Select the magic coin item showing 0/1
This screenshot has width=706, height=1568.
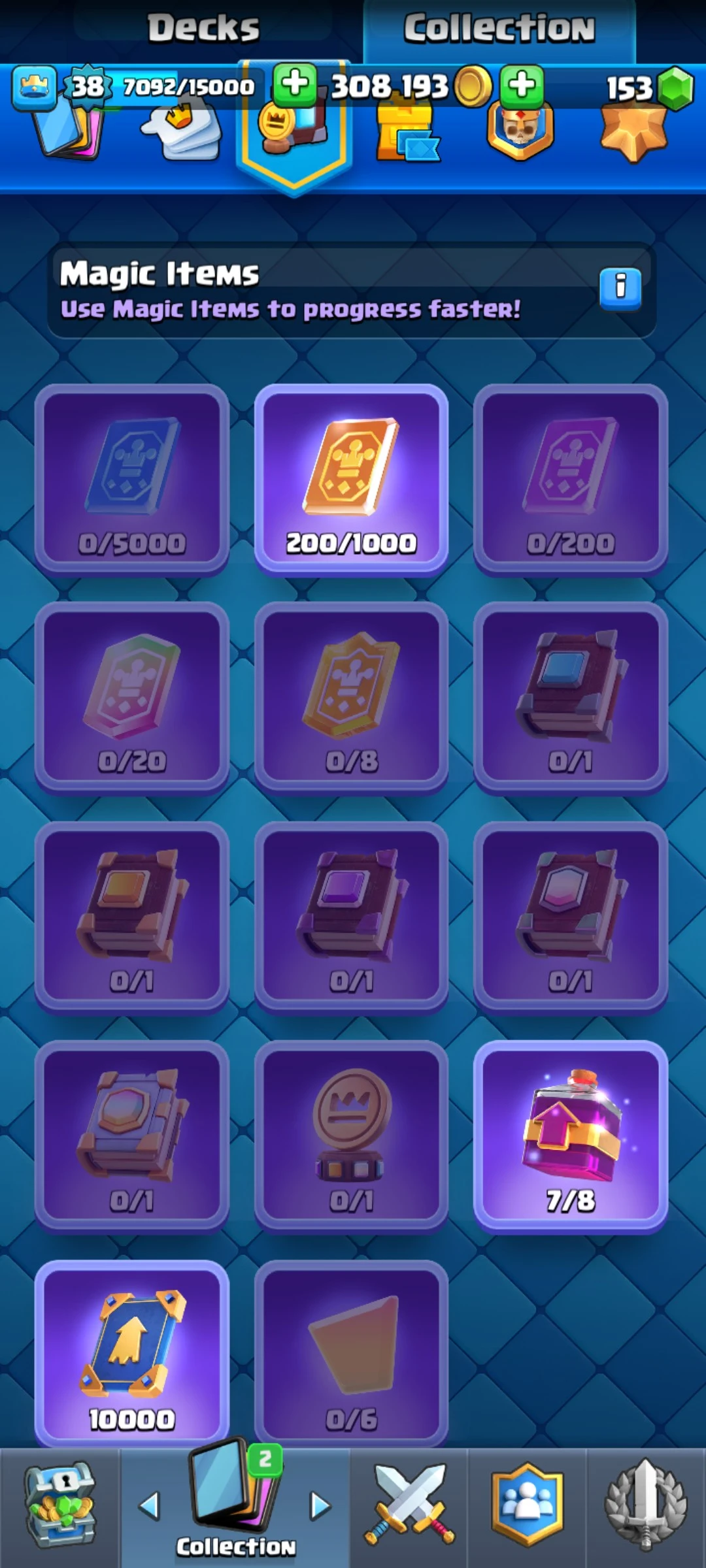(x=351, y=1137)
